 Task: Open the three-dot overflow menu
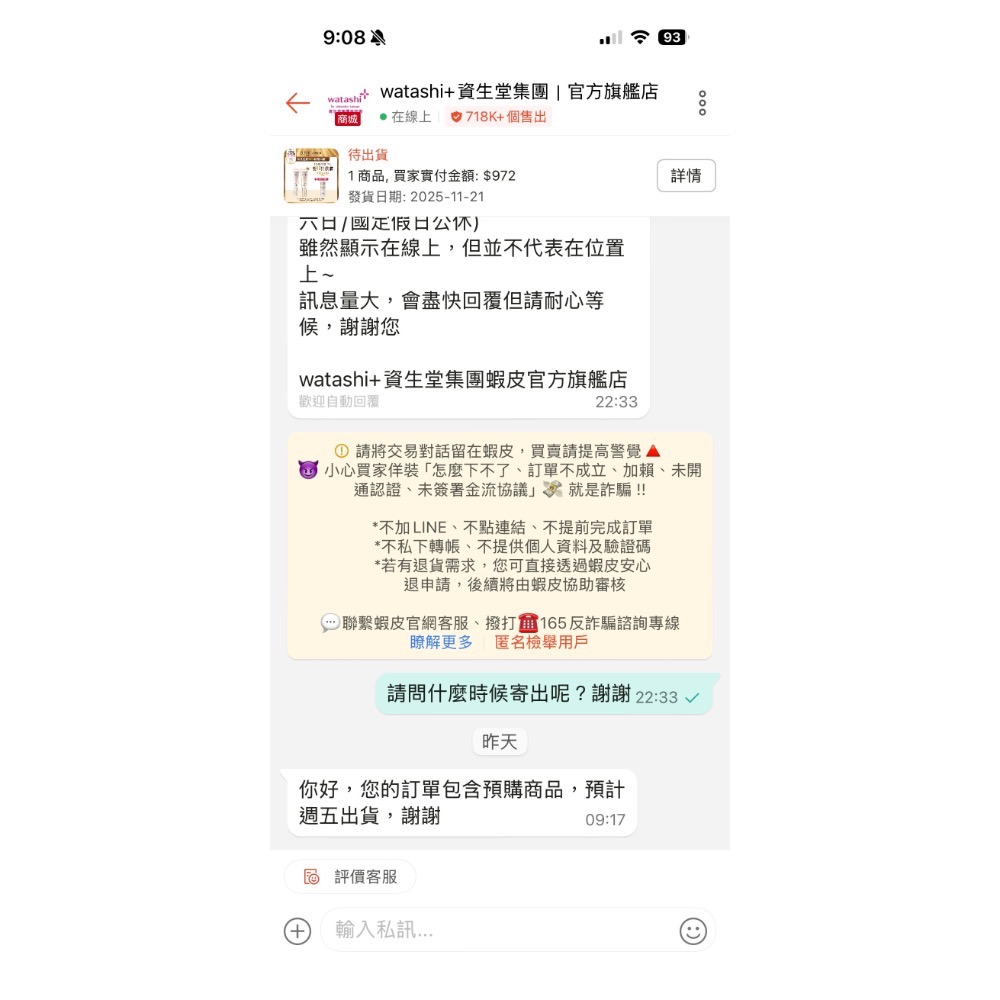[x=702, y=103]
